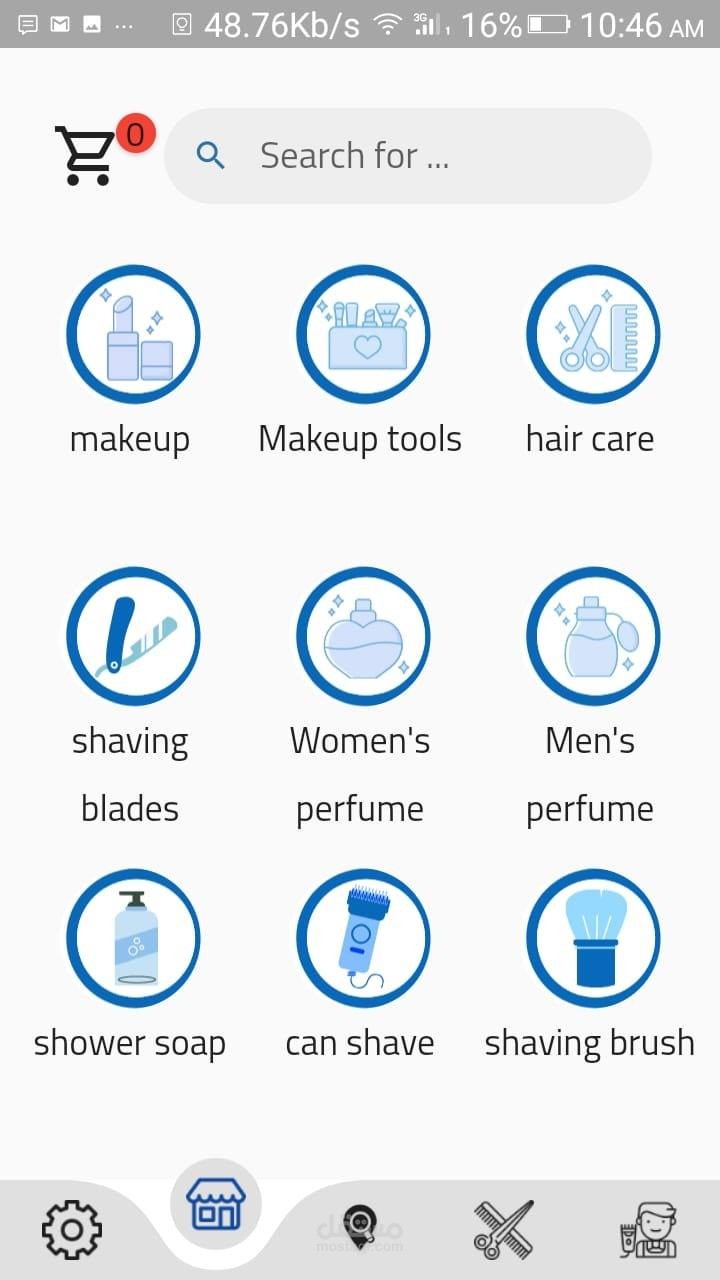This screenshot has height=1280, width=720.
Task: Tap the Search for... field
Action: click(408, 156)
